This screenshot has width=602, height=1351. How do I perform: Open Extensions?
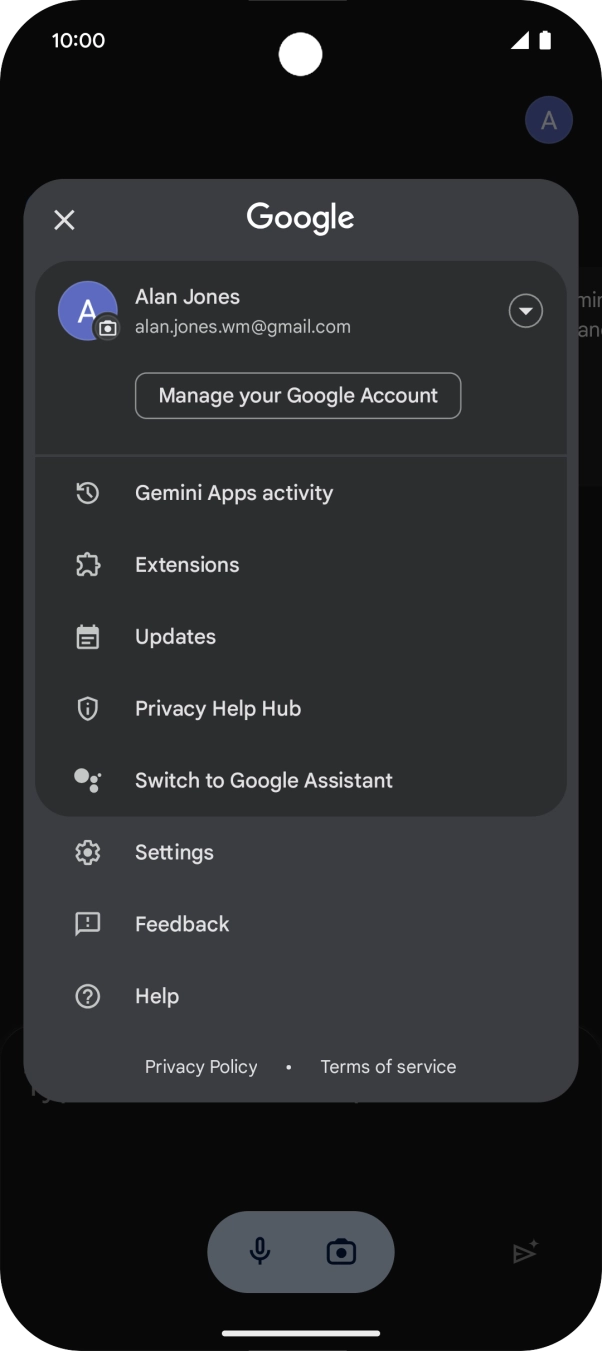[187, 565]
